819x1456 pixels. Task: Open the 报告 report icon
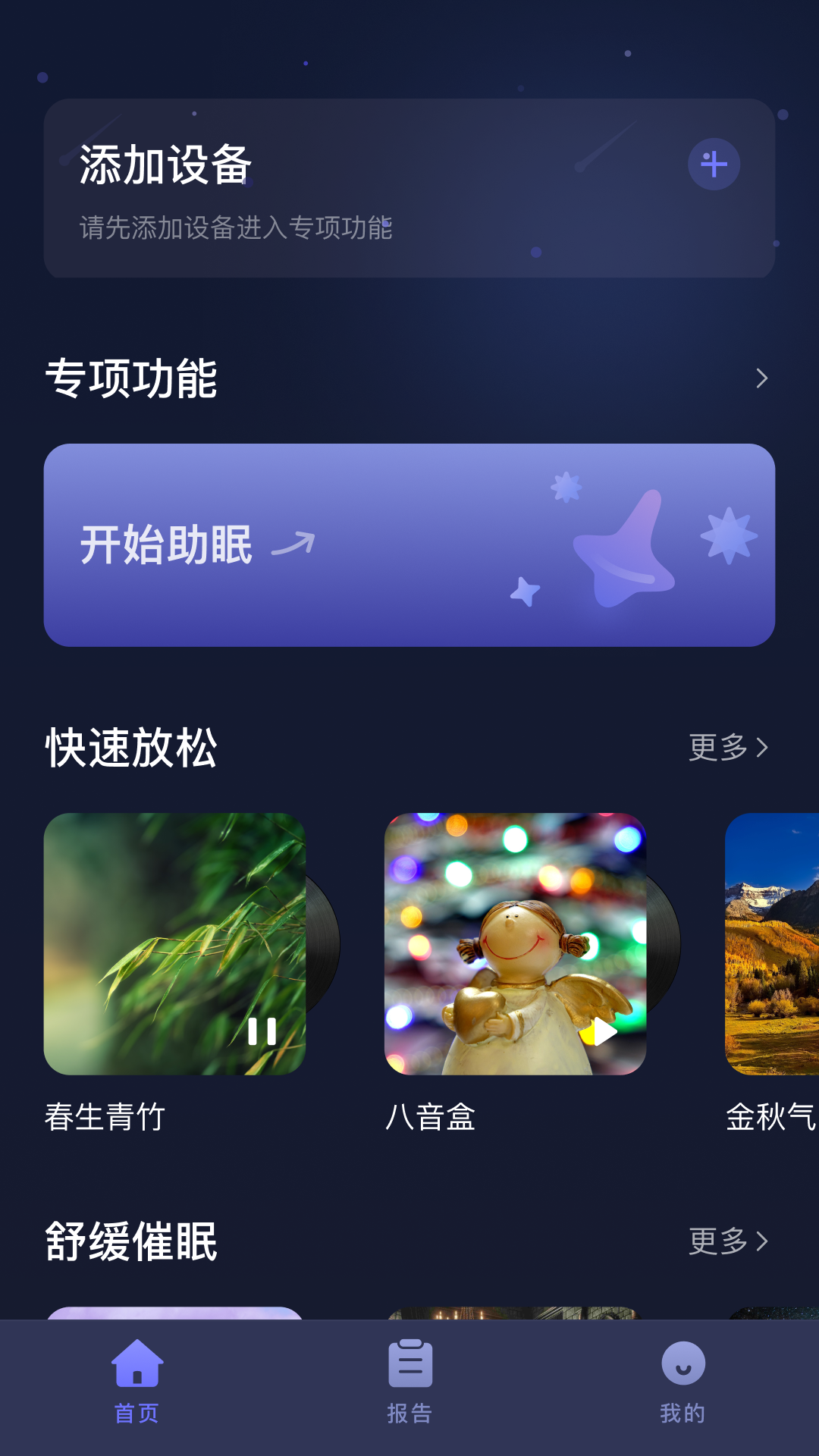(x=409, y=1361)
